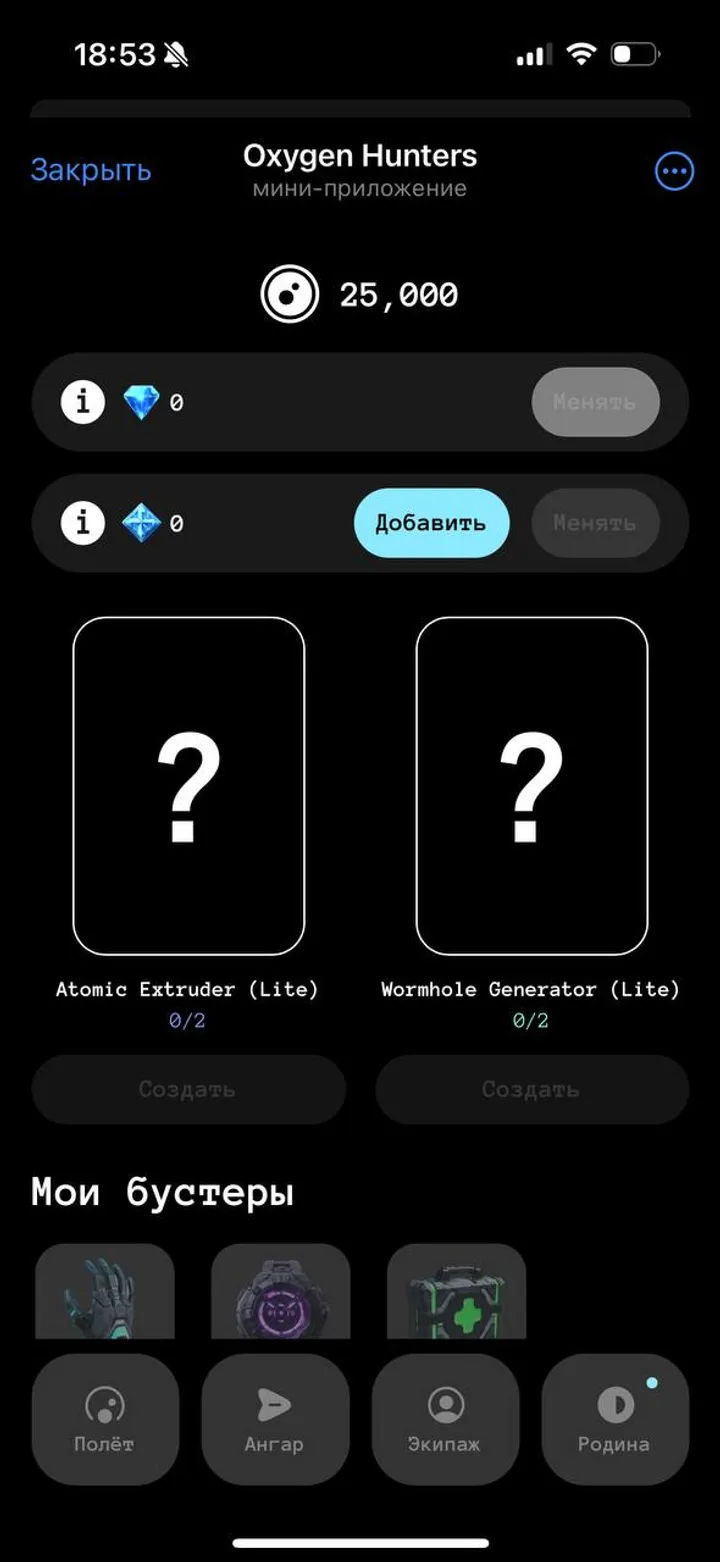Select the Родина tab
Viewport: 720px width, 1562px height.
point(615,1418)
